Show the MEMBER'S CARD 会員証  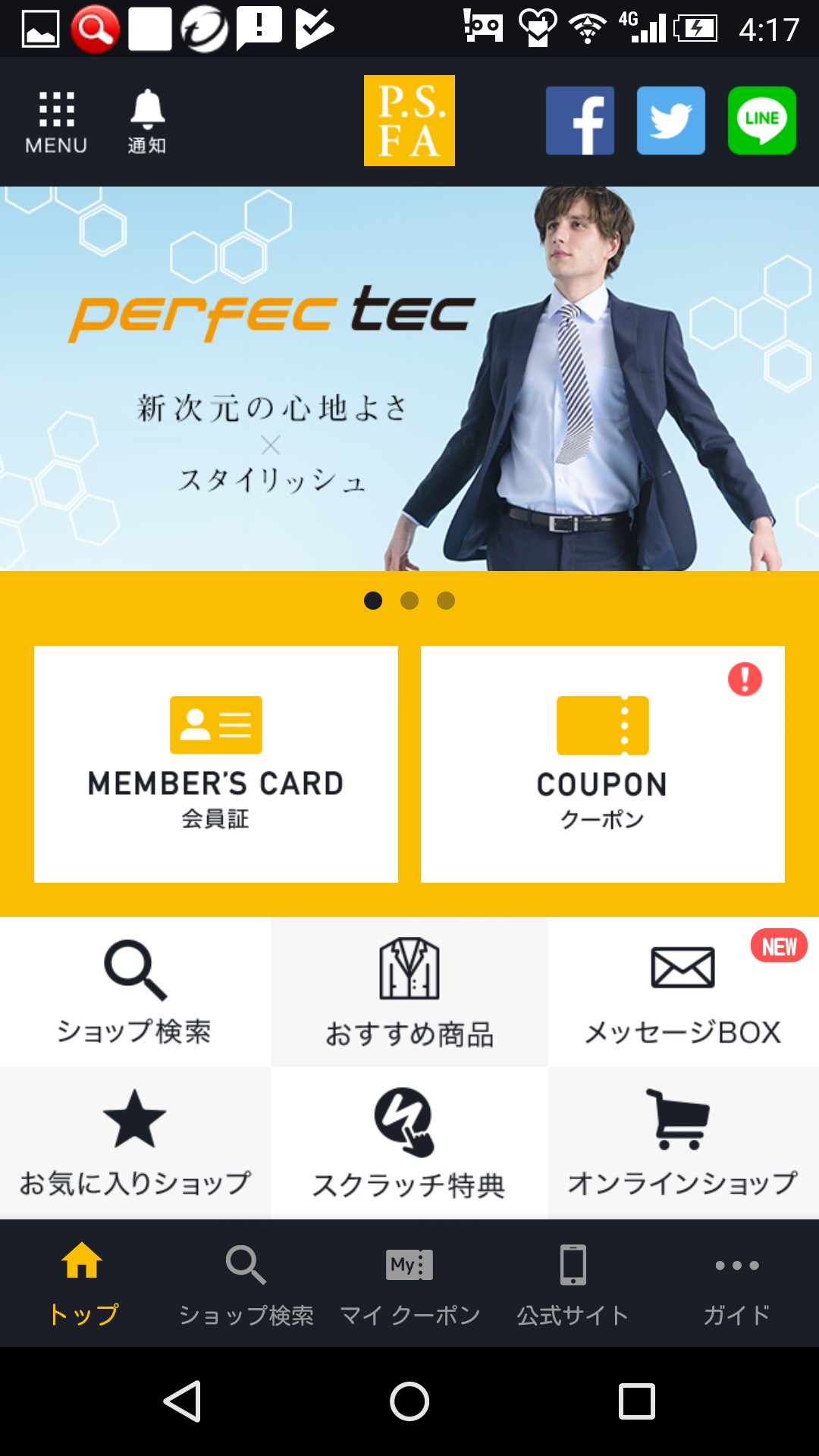[216, 764]
